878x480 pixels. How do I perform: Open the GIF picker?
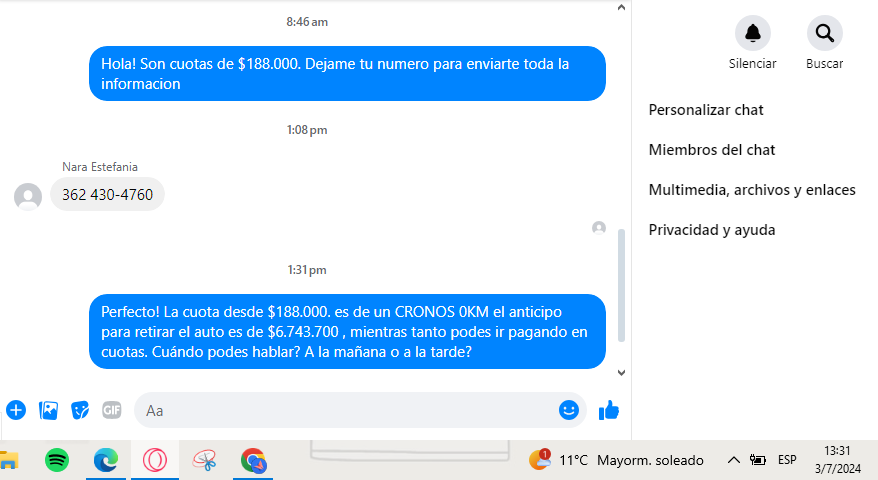[111, 410]
